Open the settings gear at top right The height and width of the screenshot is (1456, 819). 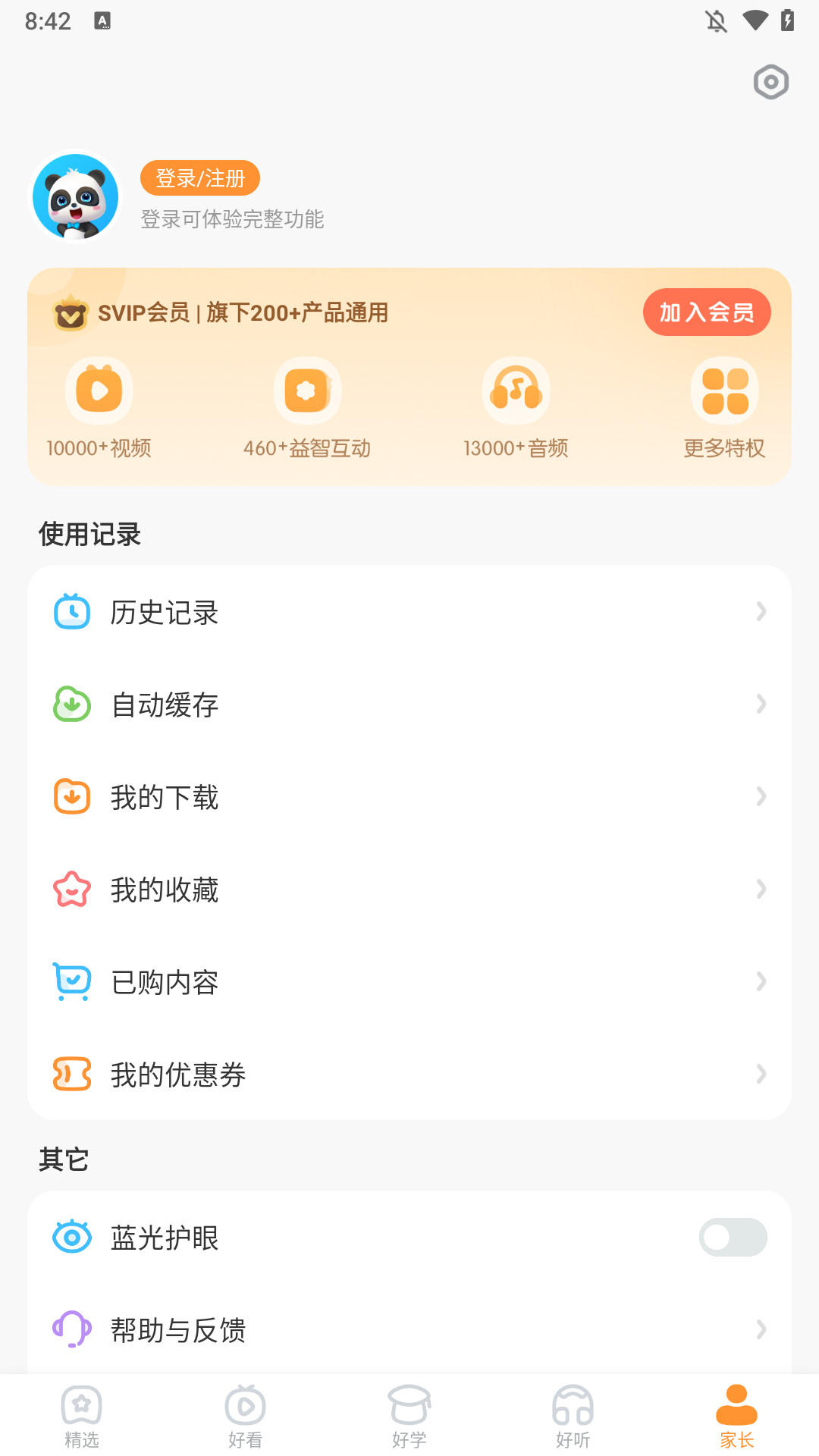click(770, 82)
